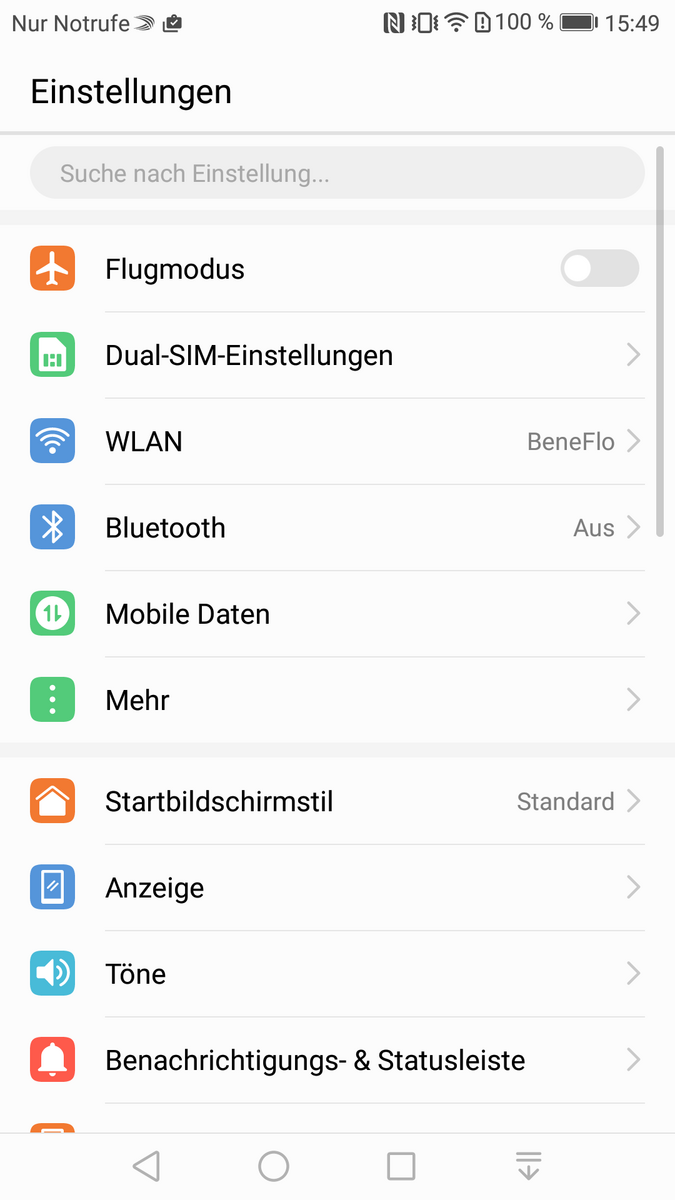
Task: Select the Mehr row
Action: [x=337, y=699]
